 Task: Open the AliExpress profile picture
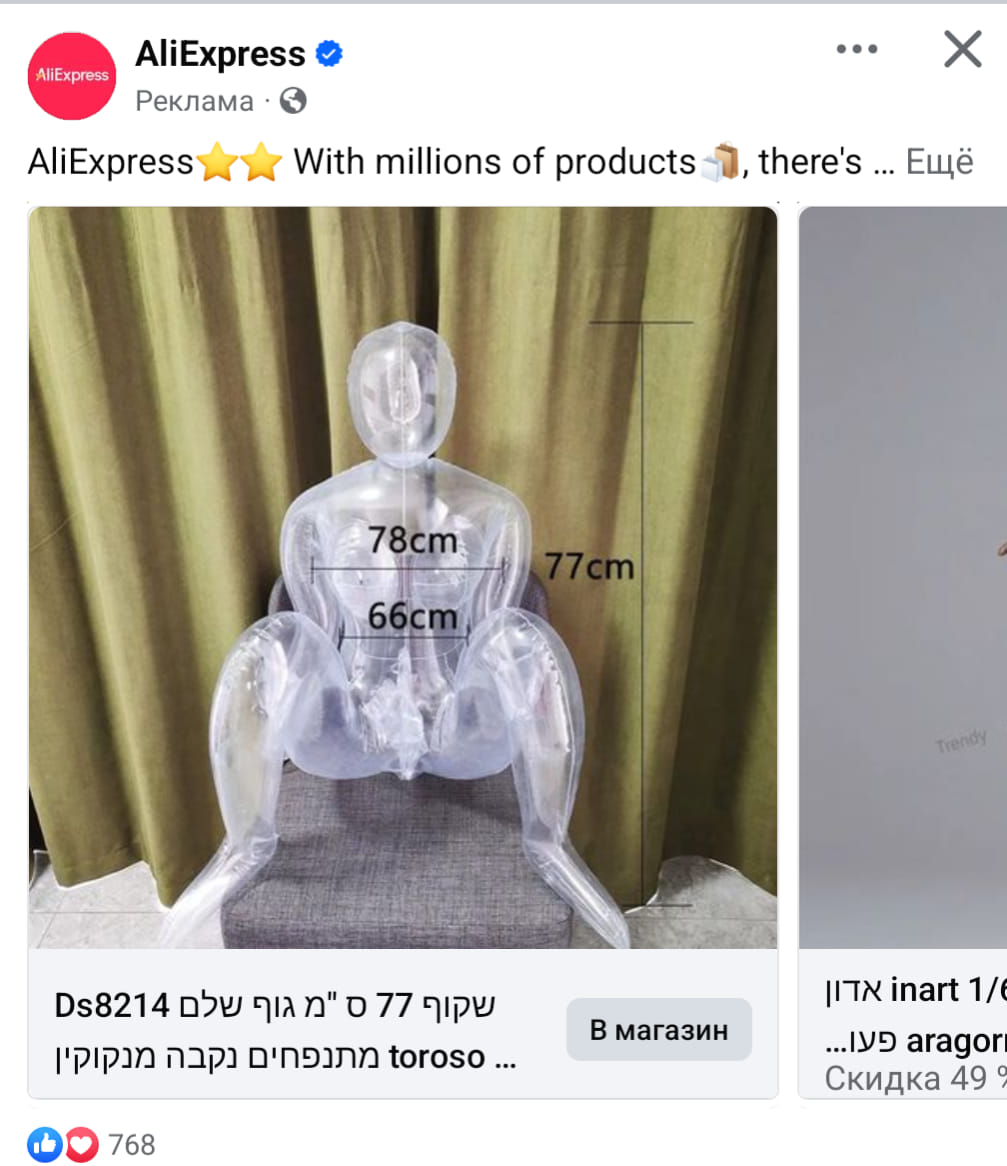tap(71, 76)
